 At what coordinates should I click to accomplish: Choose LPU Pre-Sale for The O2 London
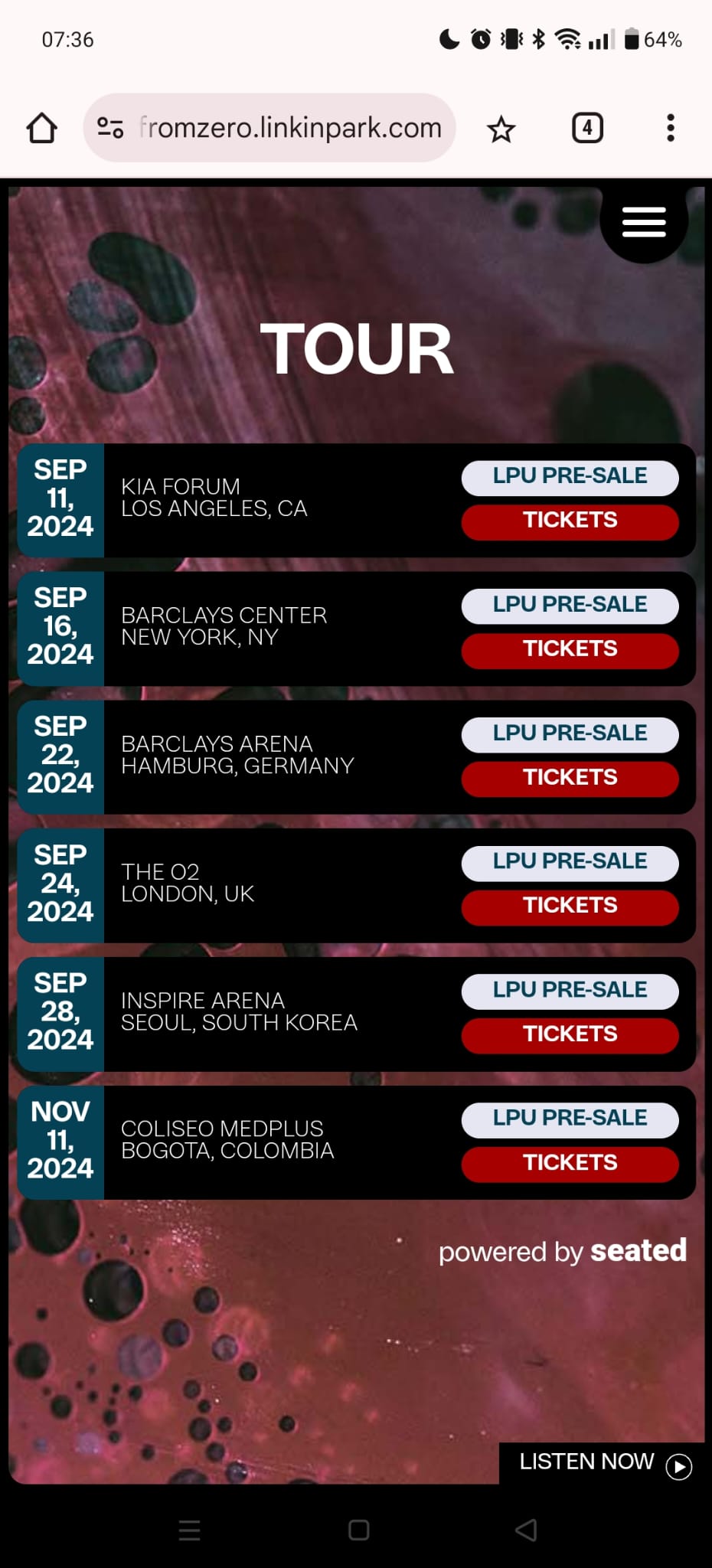click(x=570, y=861)
